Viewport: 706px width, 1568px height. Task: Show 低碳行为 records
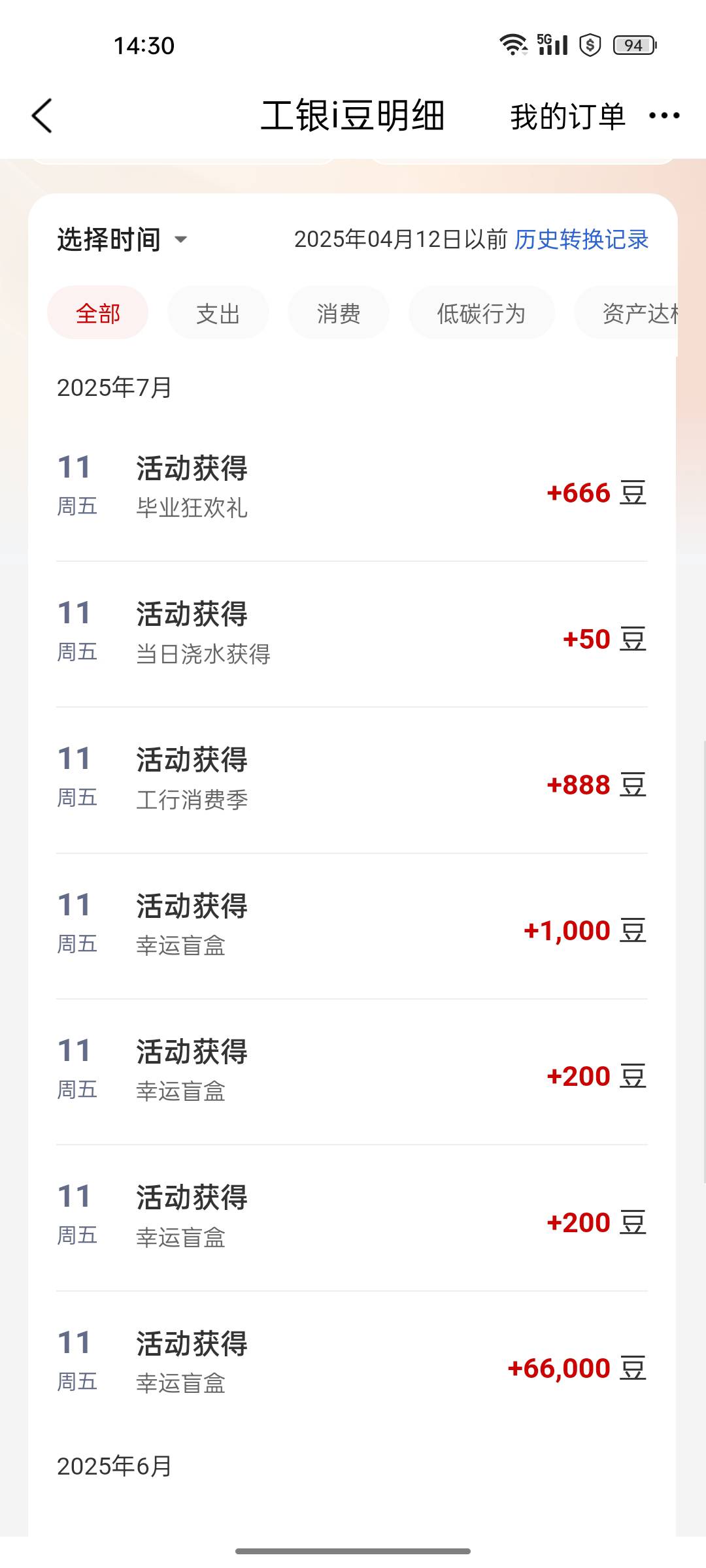coord(481,313)
